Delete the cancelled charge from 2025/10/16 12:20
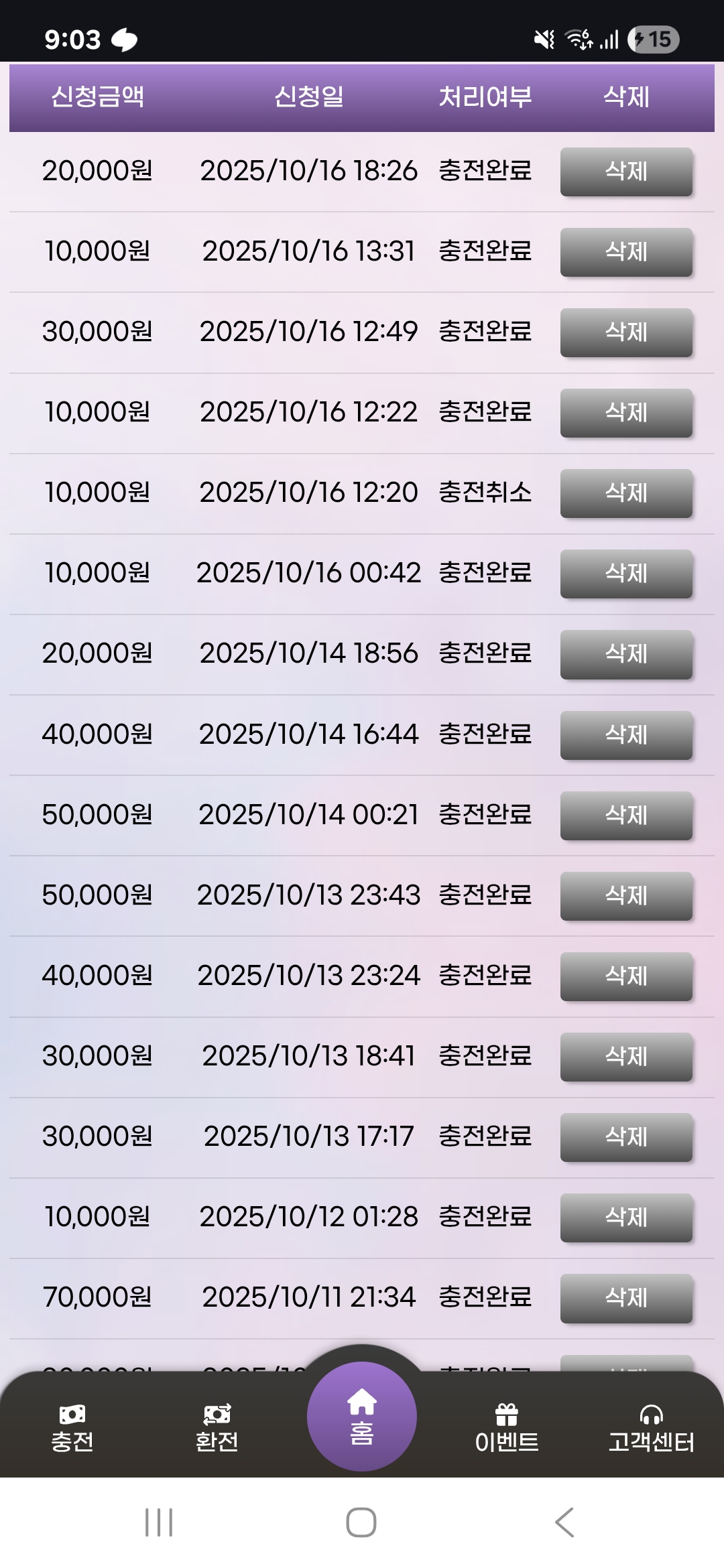The image size is (724, 1568). click(626, 493)
